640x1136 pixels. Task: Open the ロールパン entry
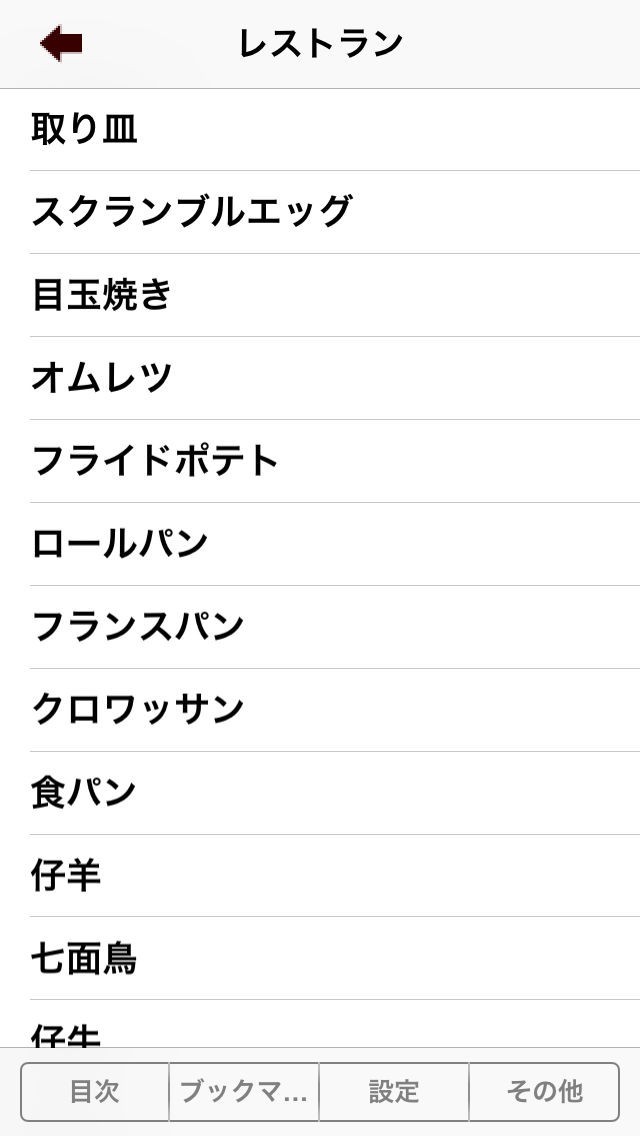point(320,544)
